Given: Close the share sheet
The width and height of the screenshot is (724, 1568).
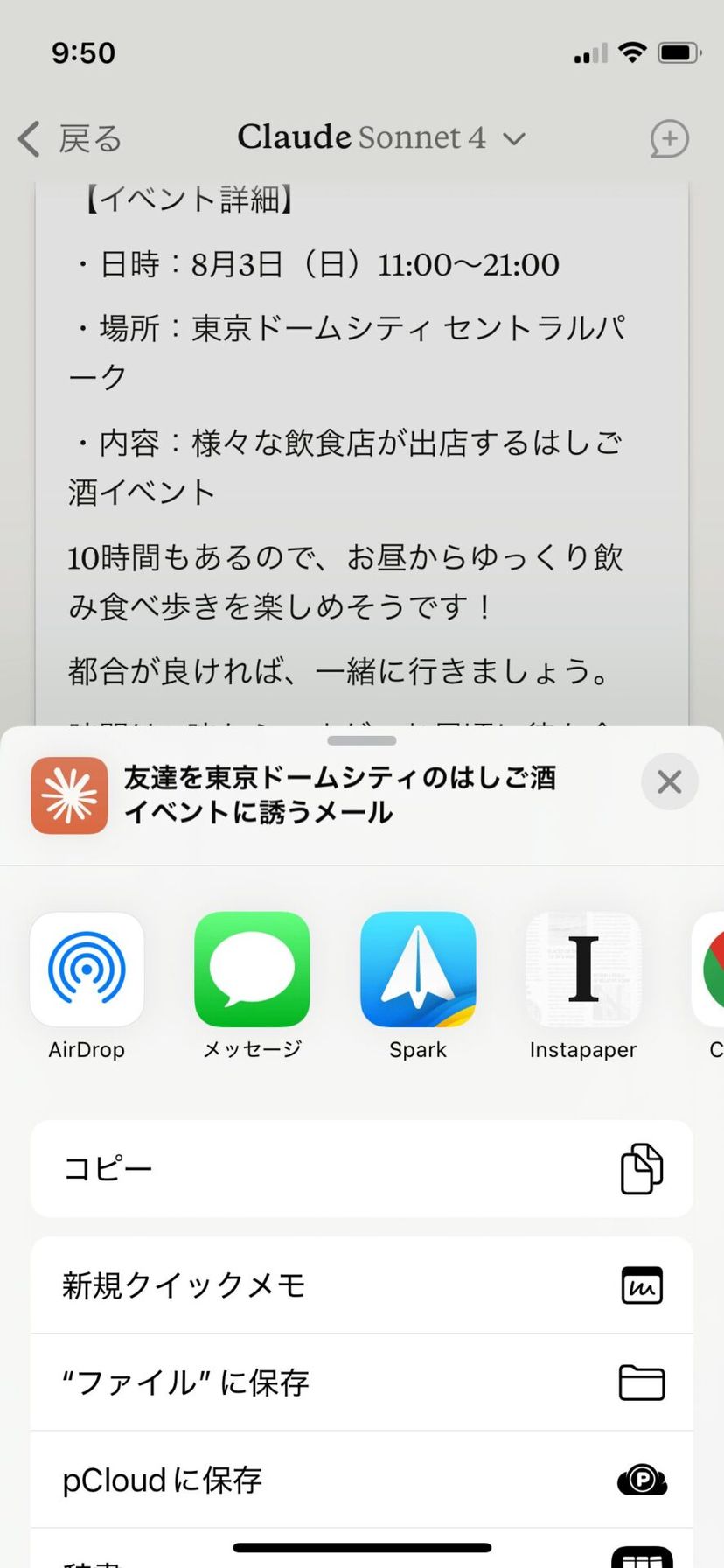Looking at the screenshot, I should (x=669, y=781).
